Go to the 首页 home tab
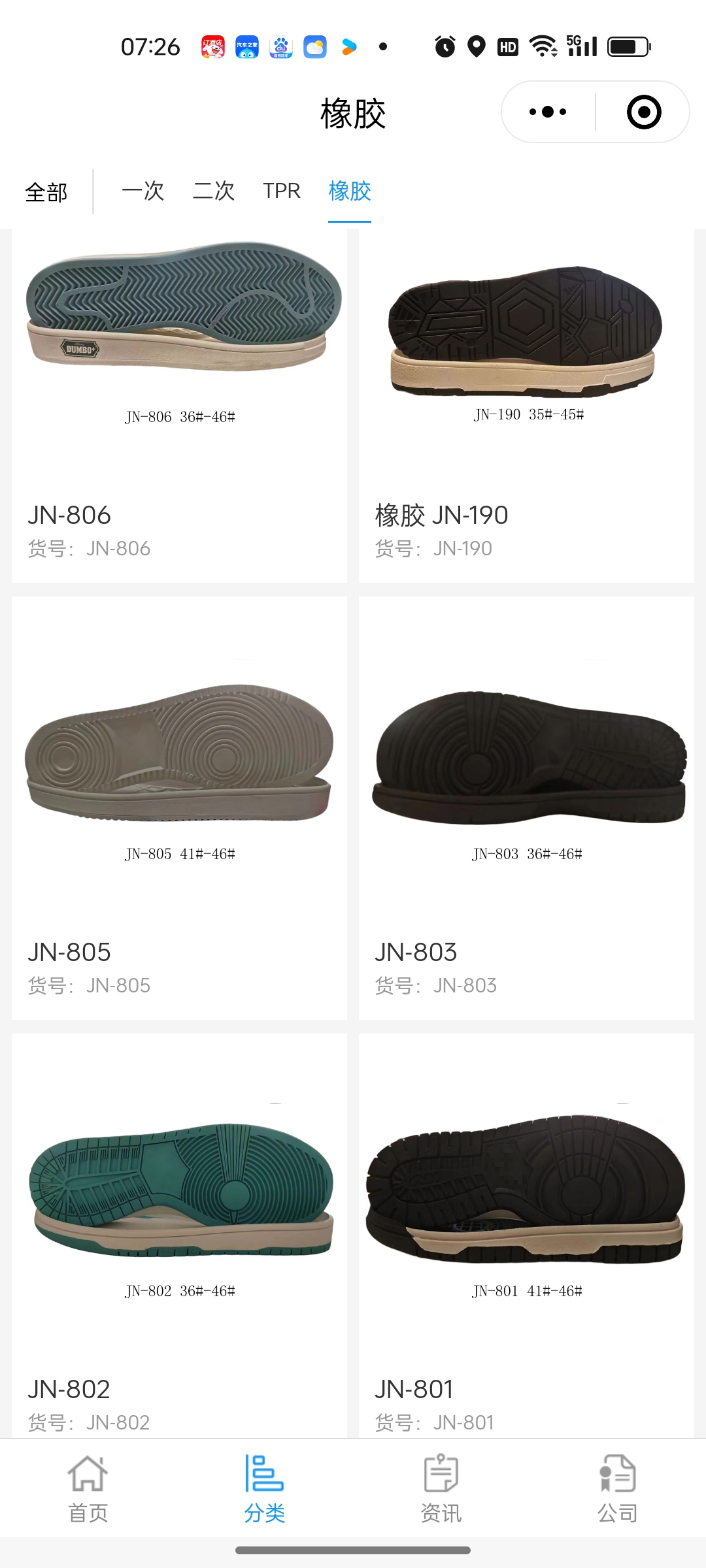This screenshot has width=706, height=1568. point(88,1487)
